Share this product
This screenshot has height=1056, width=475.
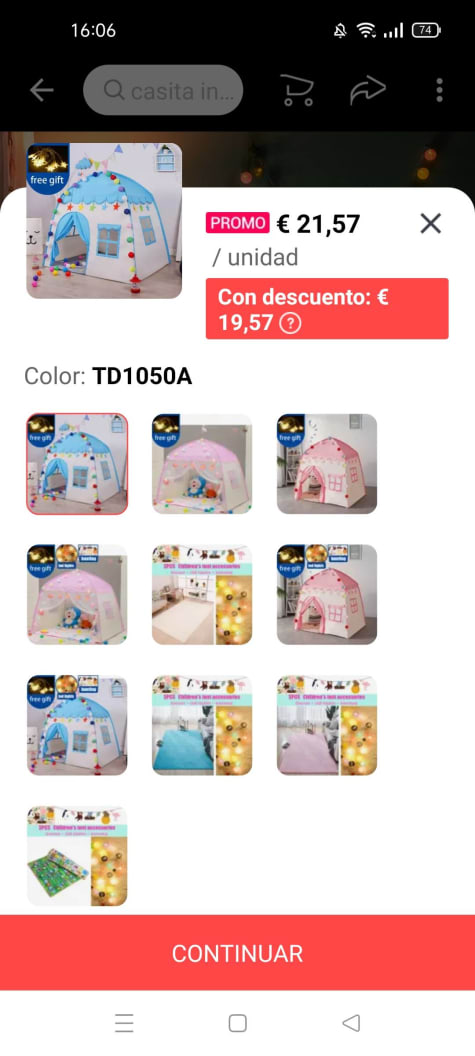click(x=368, y=90)
